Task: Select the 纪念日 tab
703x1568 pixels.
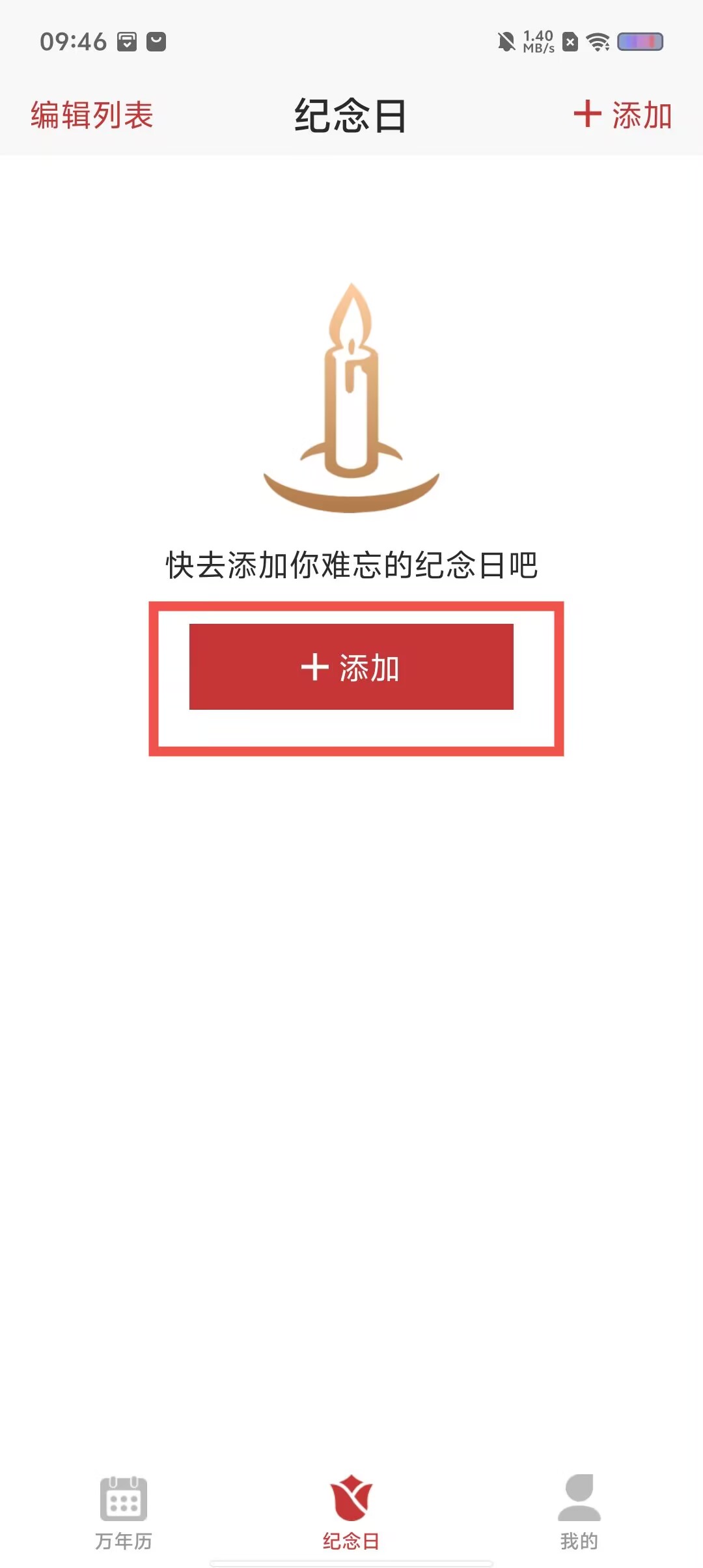Action: (x=351, y=1513)
